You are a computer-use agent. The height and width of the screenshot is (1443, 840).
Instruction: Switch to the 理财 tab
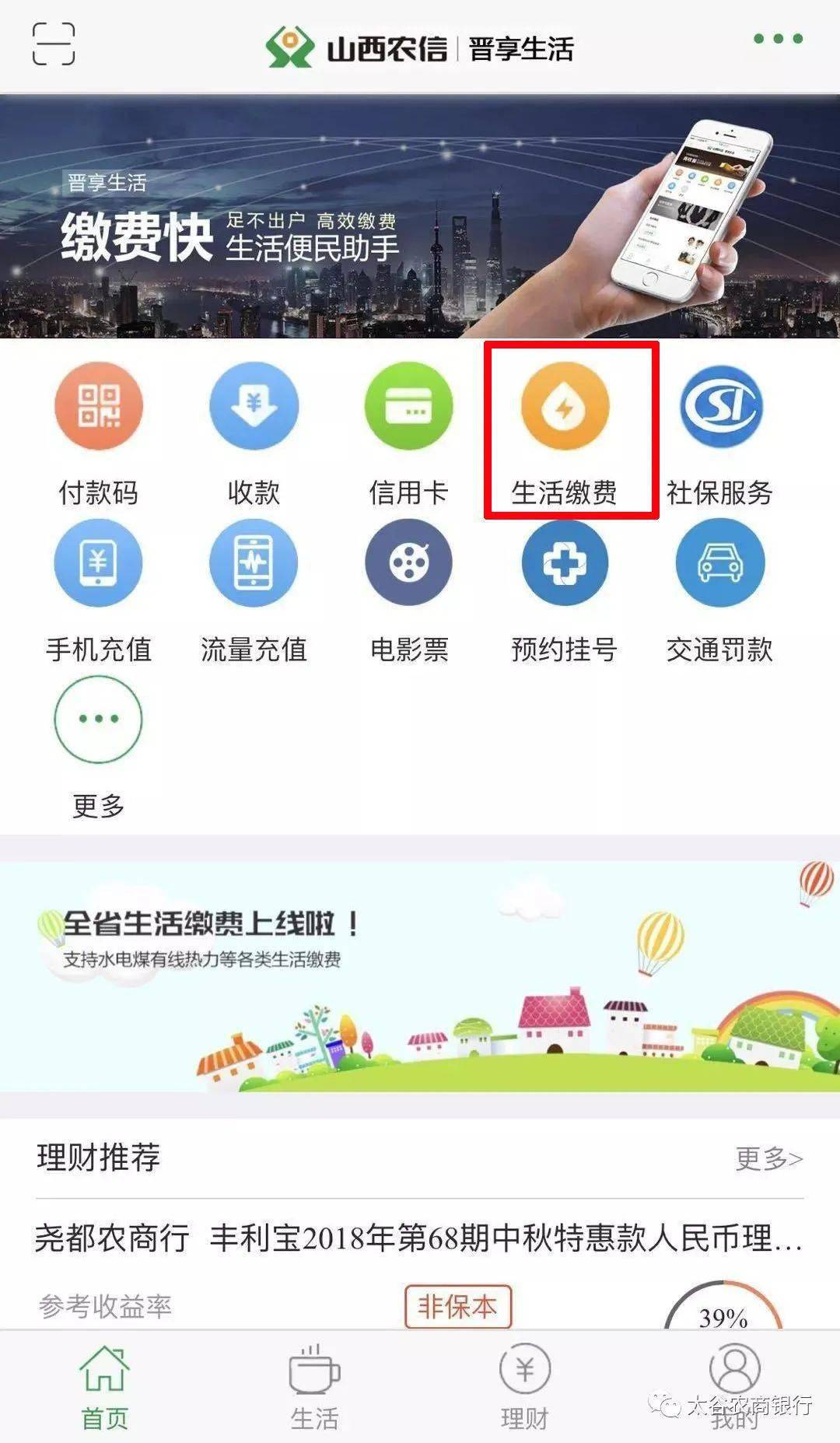pos(524,1389)
